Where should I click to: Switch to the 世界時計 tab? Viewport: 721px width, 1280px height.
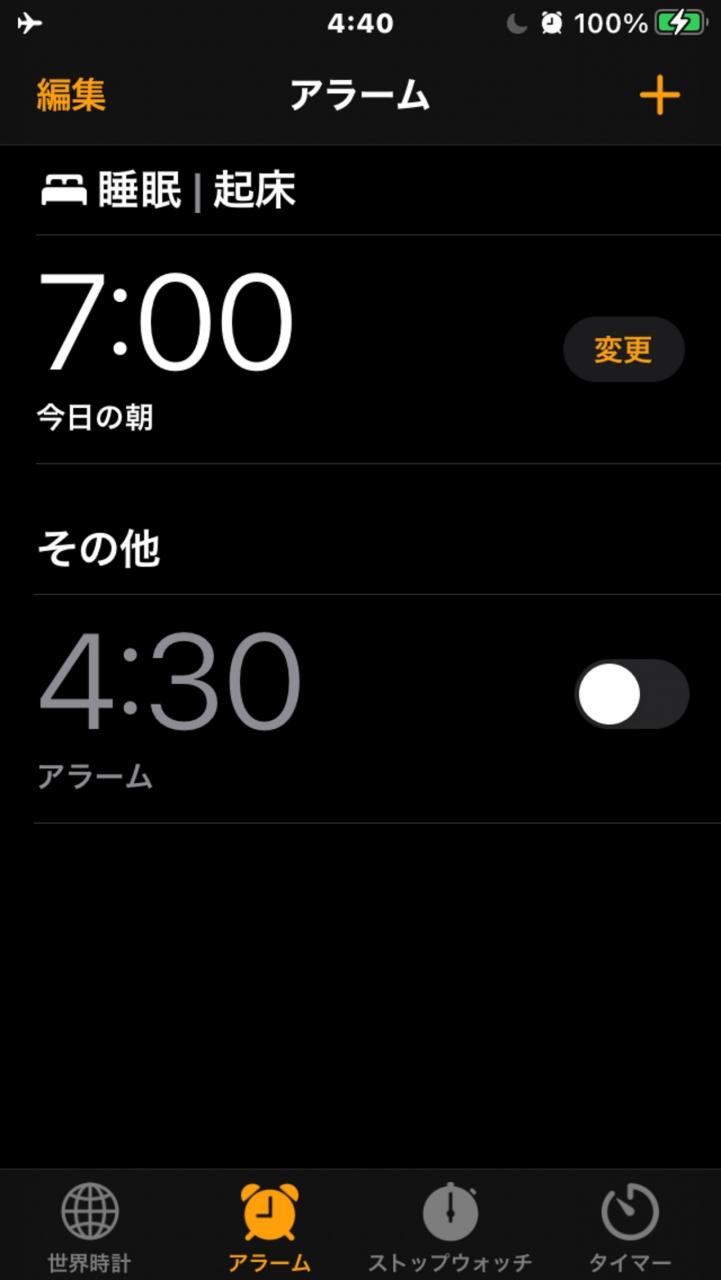(89, 1226)
